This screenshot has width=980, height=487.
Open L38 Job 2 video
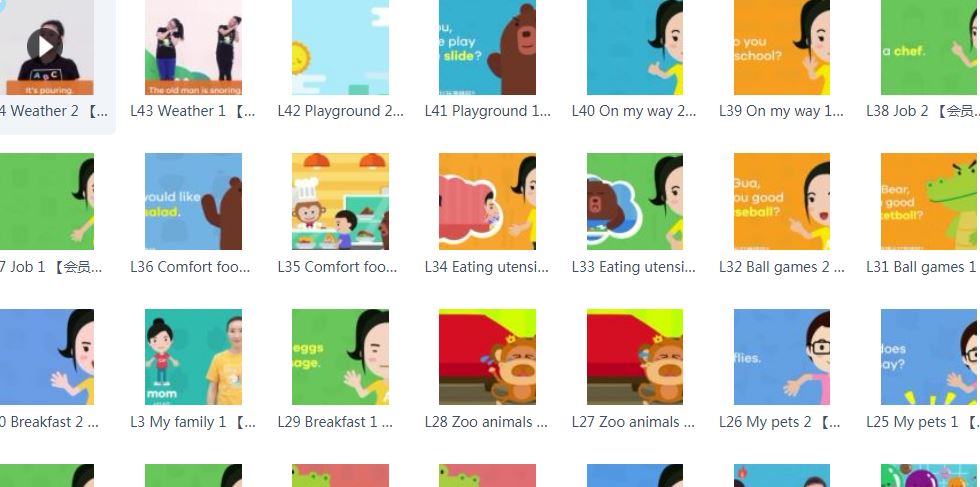tap(928, 47)
